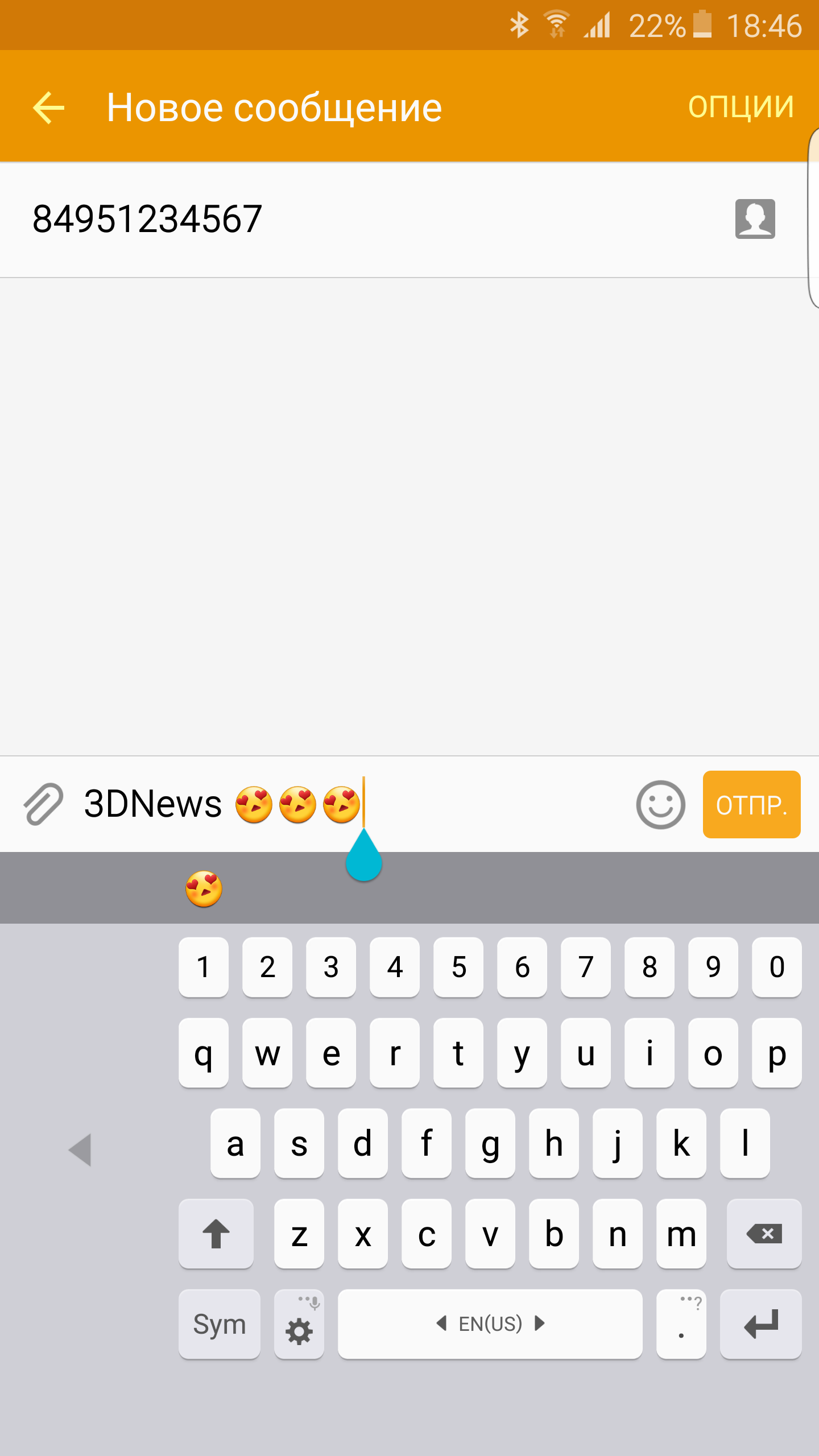This screenshot has height=1456, width=819.
Task: Insert the suggested heart-eyes emoji
Action: pos(204,888)
